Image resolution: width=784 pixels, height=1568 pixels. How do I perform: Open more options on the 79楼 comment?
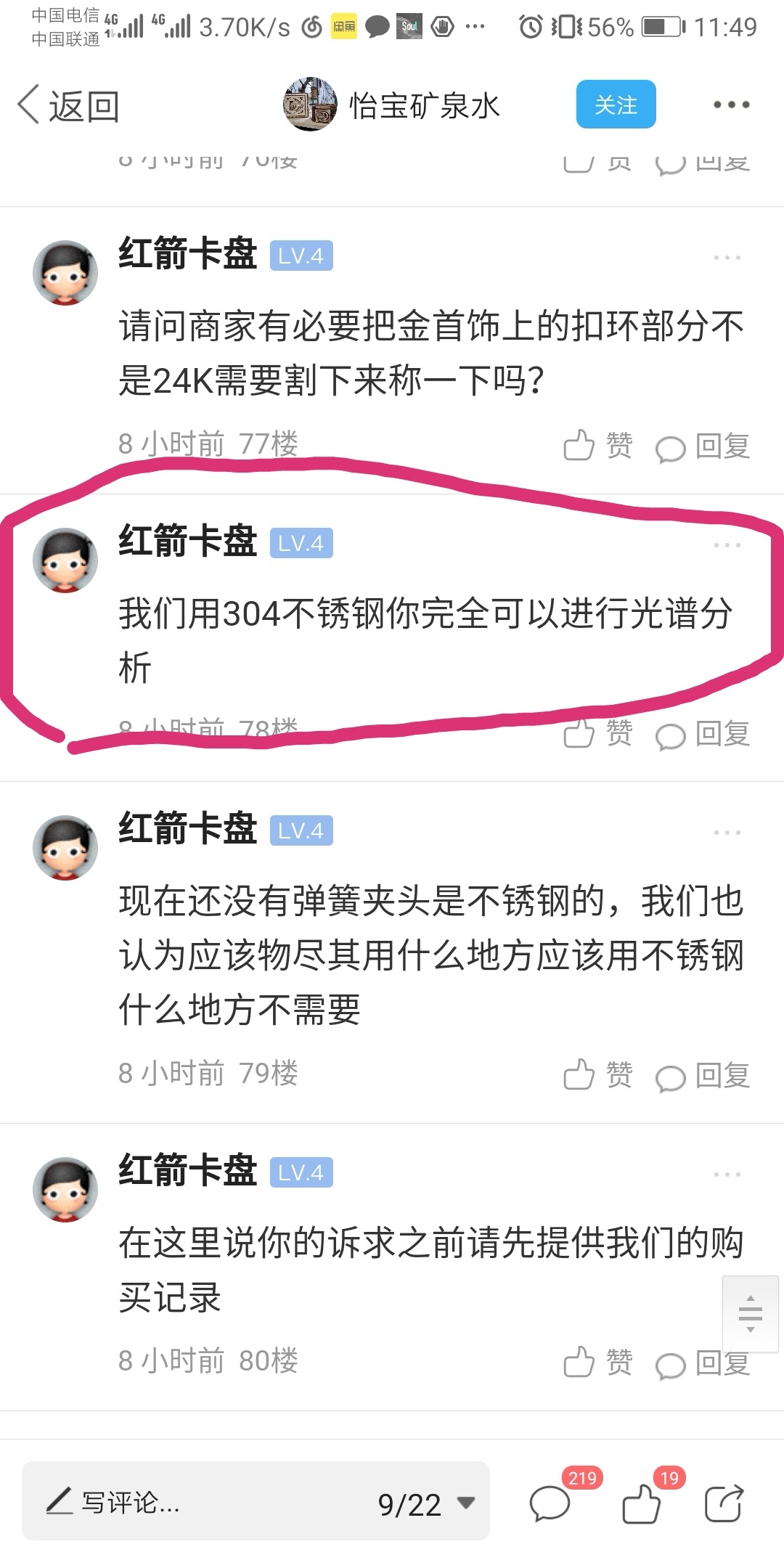point(727,832)
